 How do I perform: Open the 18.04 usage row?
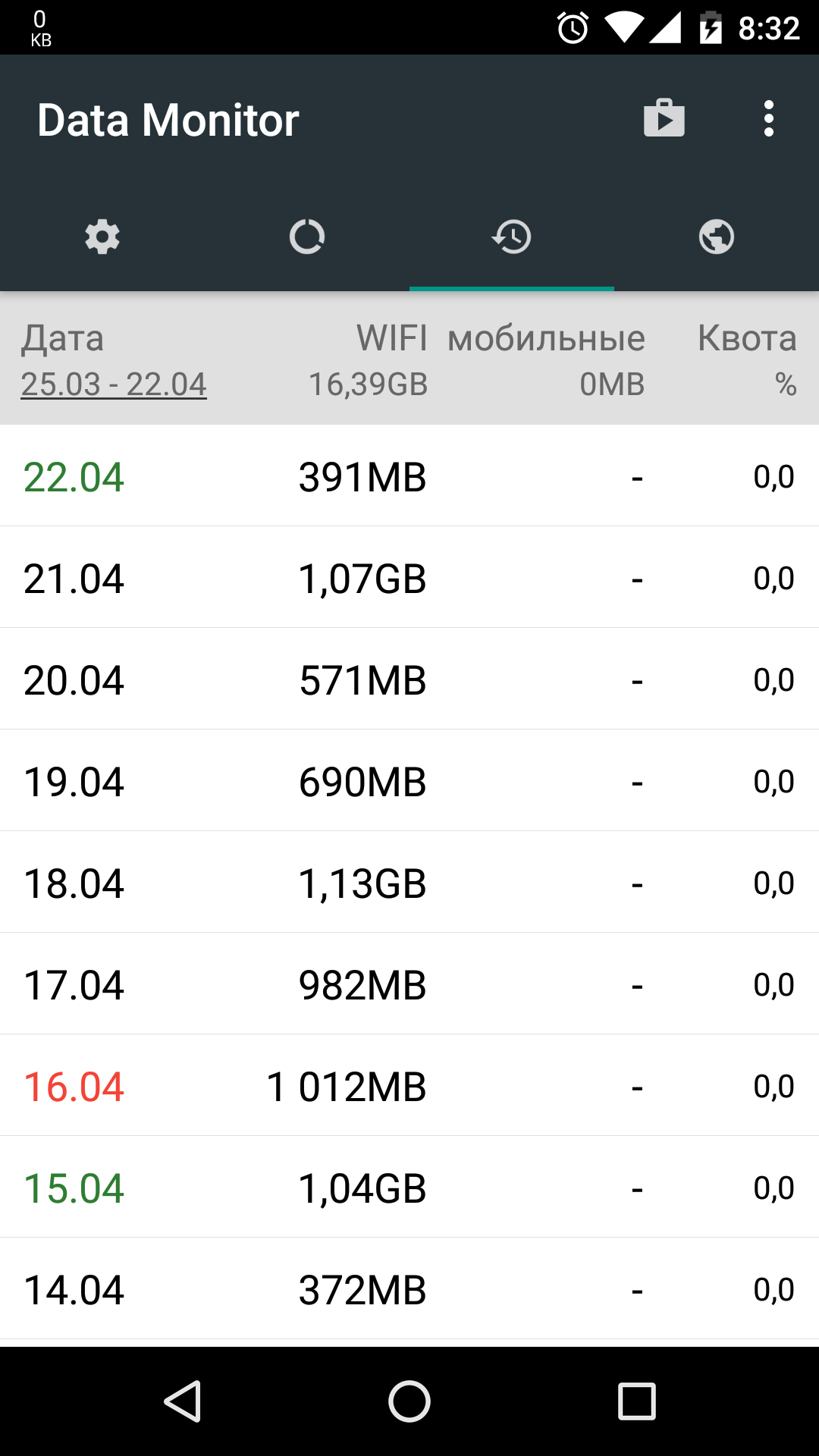coord(409,883)
